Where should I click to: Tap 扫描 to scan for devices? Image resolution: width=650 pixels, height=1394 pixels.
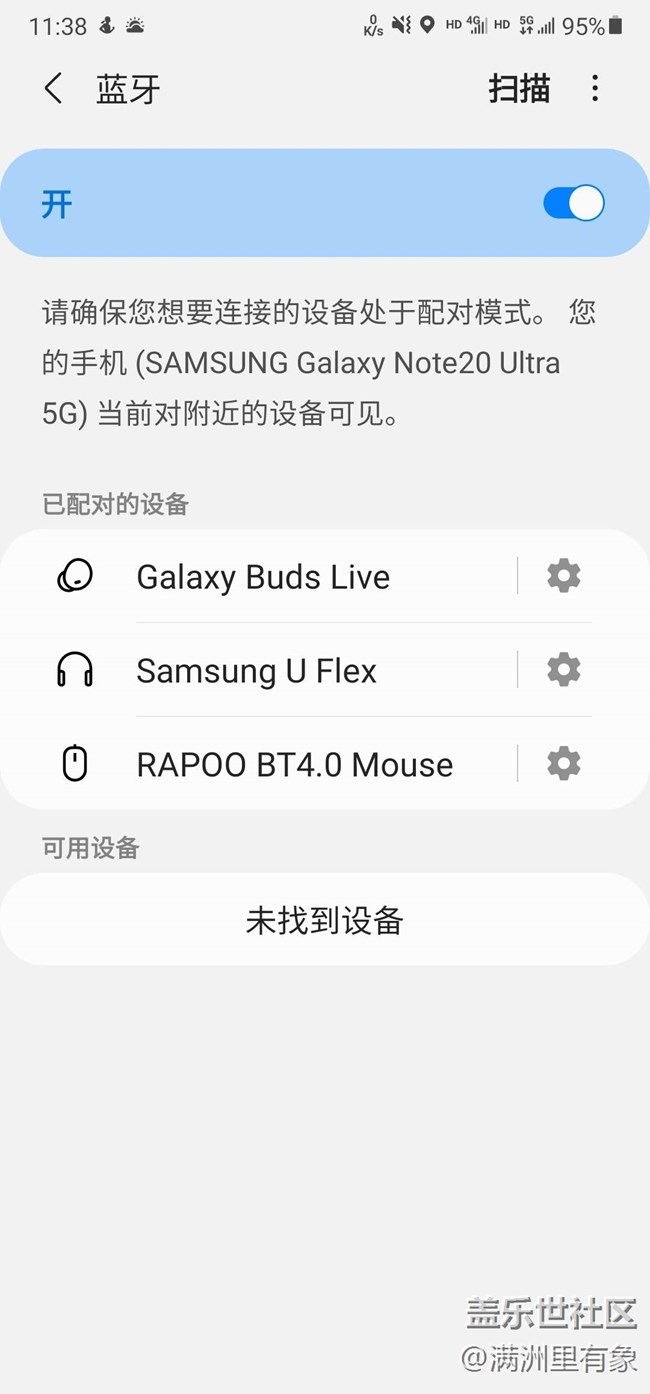519,89
